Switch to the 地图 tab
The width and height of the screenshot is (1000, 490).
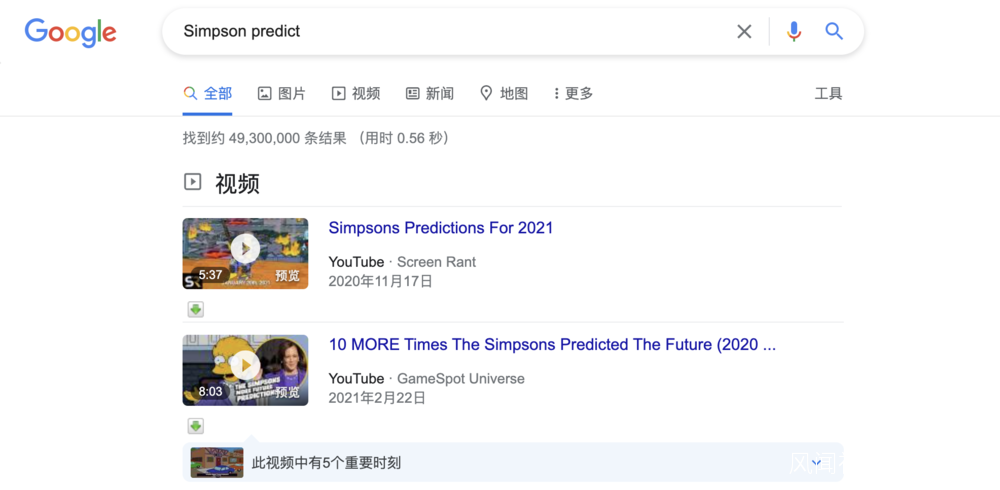pyautogui.click(x=503, y=93)
